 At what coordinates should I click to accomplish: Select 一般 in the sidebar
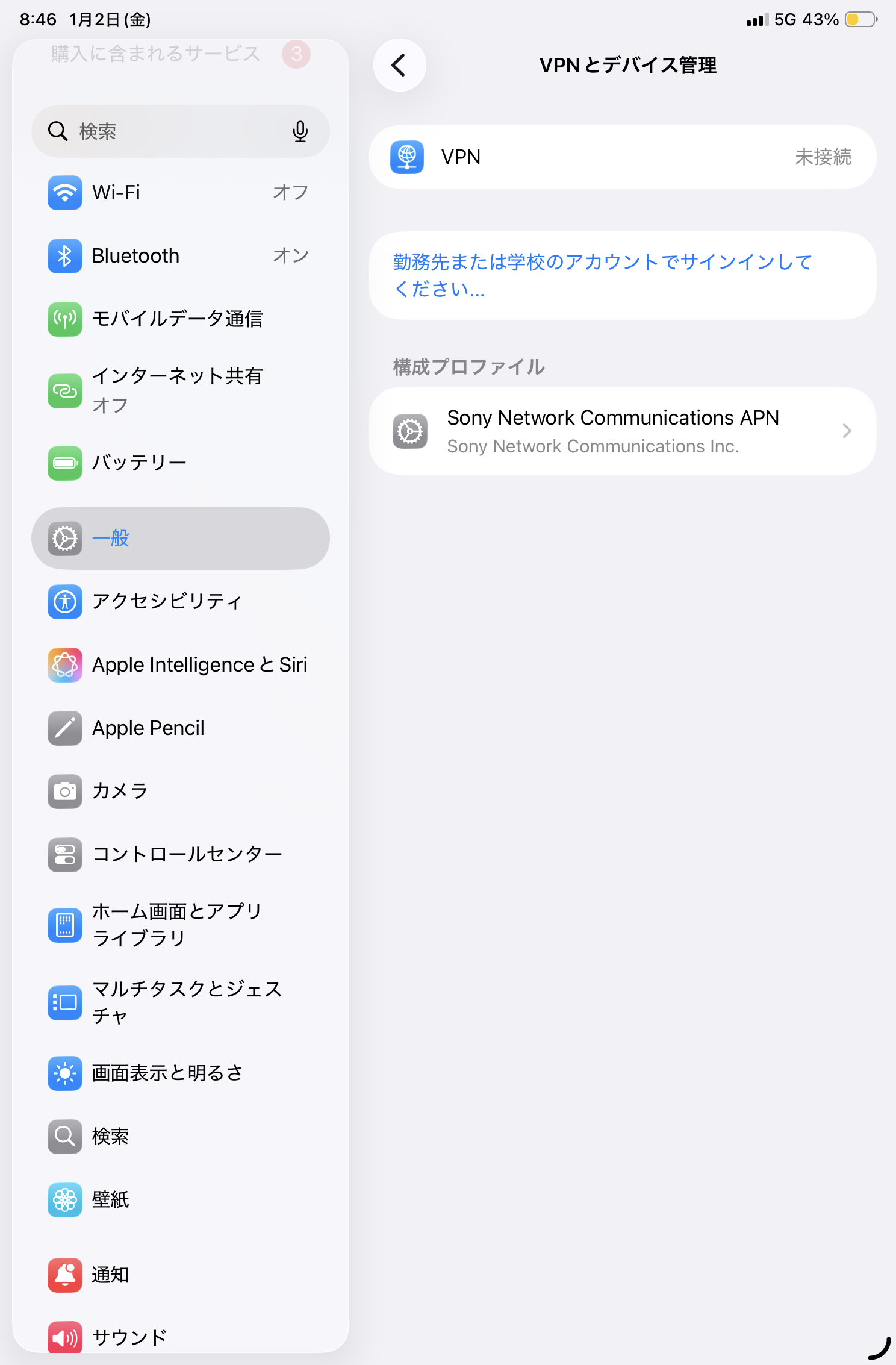[179, 538]
